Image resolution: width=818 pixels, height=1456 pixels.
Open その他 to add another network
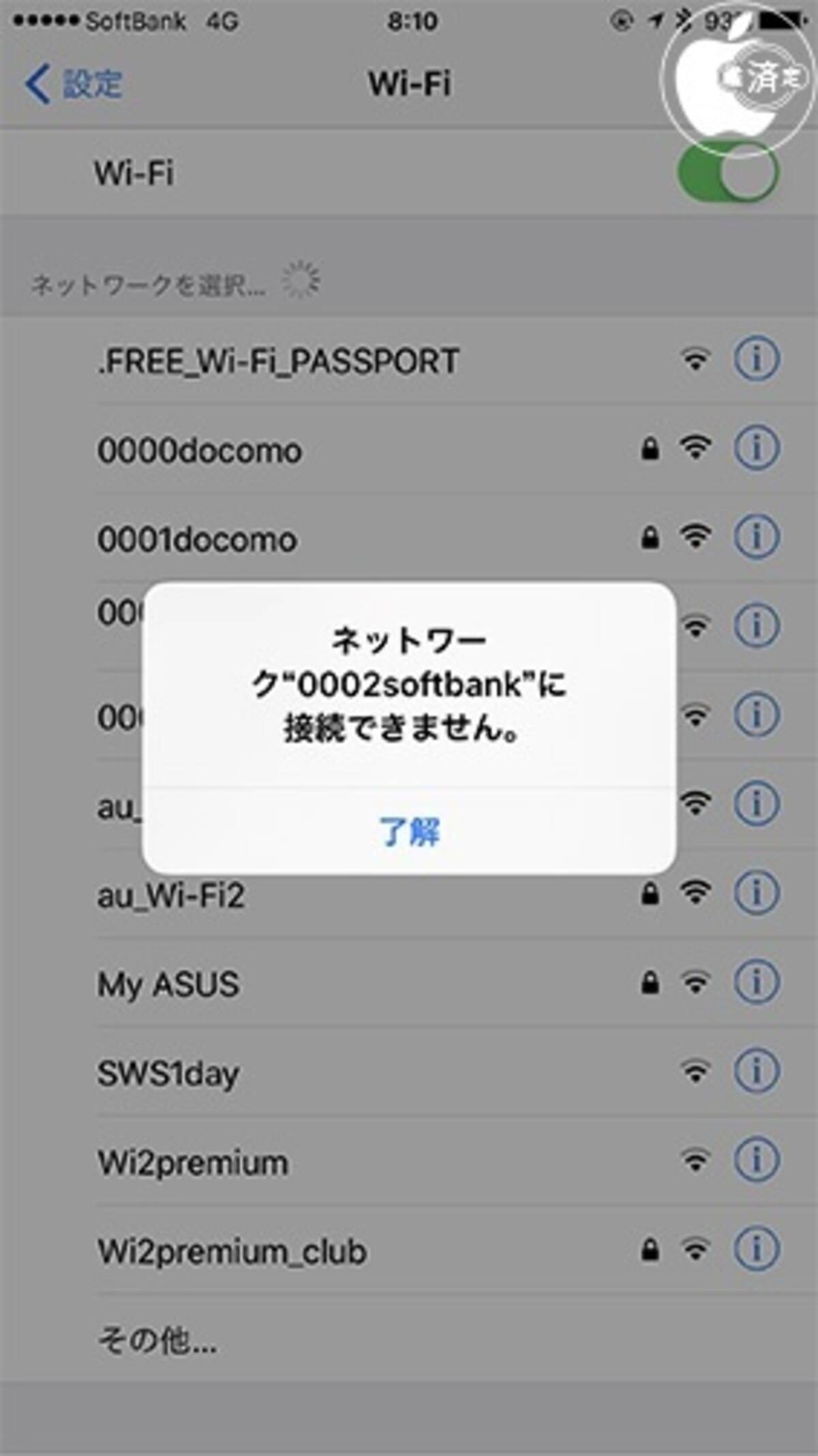click(x=157, y=1341)
